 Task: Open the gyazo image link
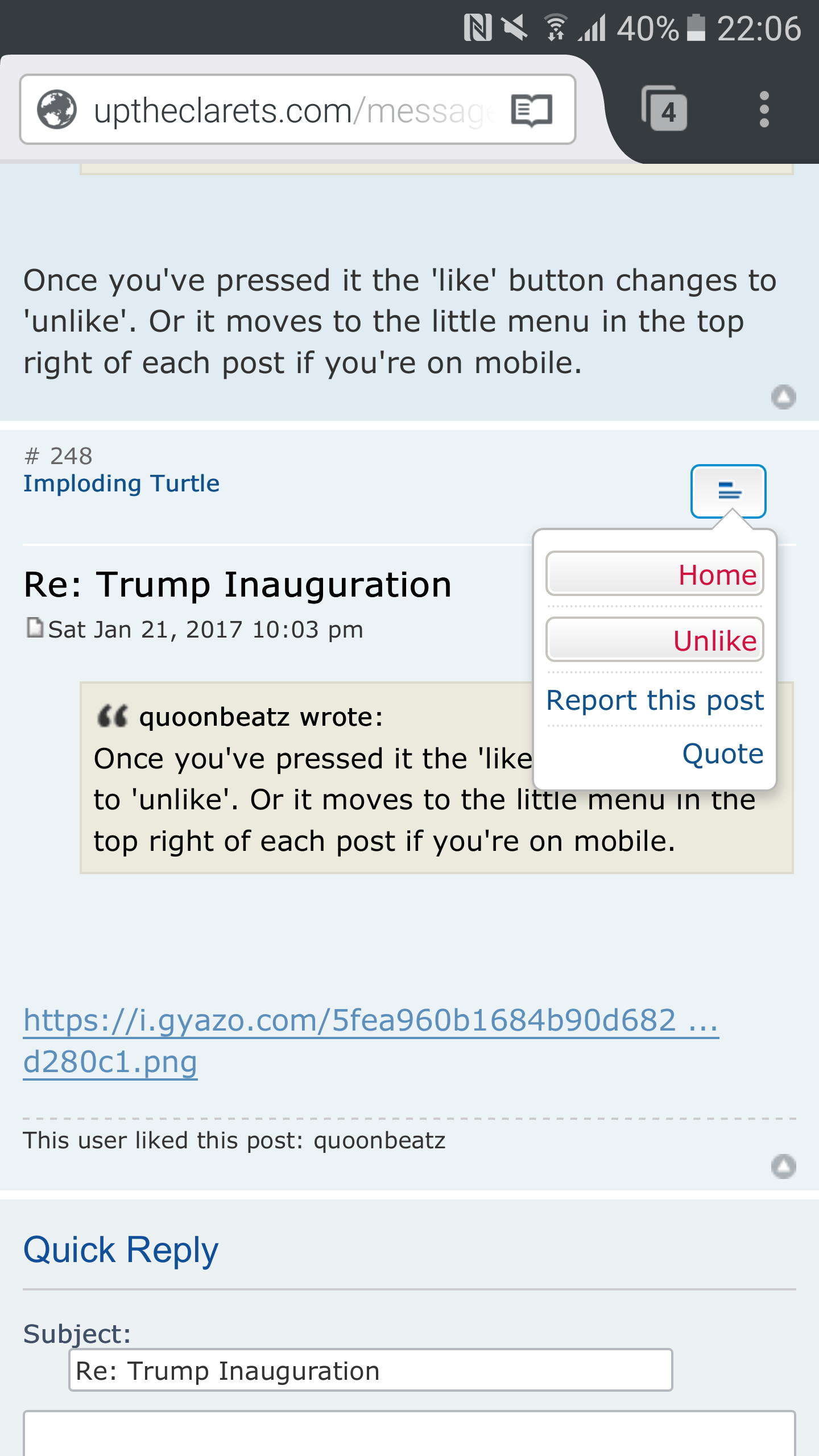[x=370, y=1021]
